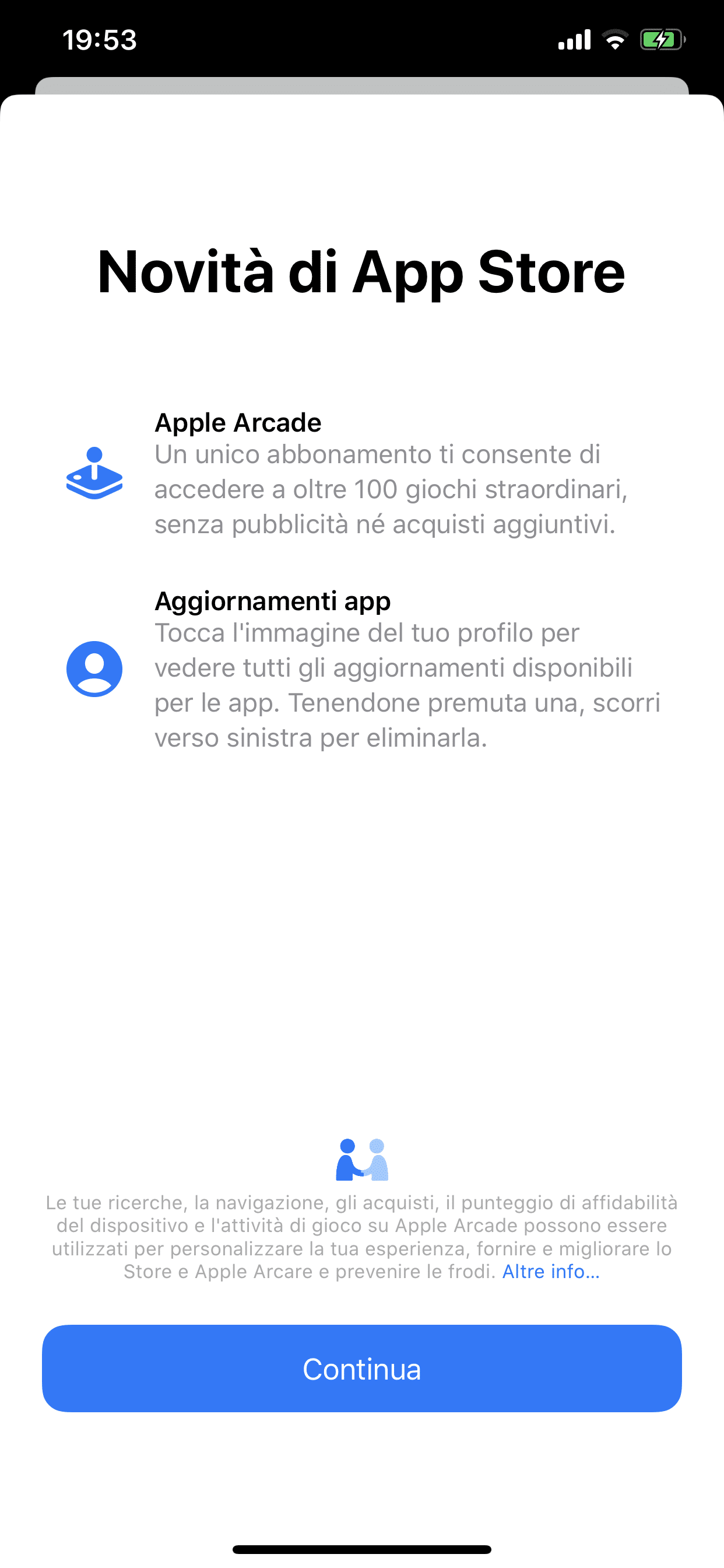This screenshot has height=1568, width=724.
Task: Tap the Continua button
Action: point(361,1369)
